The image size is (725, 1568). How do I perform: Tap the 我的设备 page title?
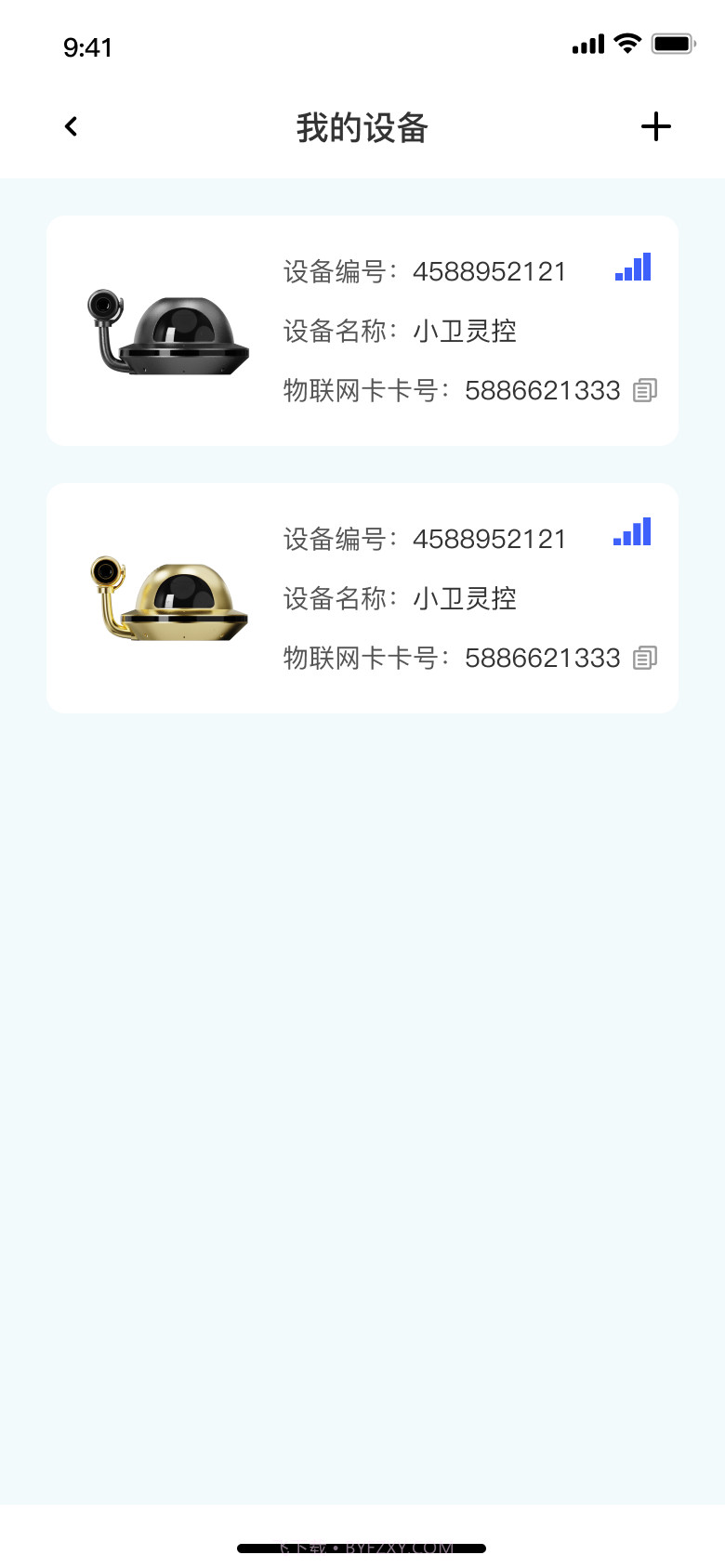coord(362,128)
